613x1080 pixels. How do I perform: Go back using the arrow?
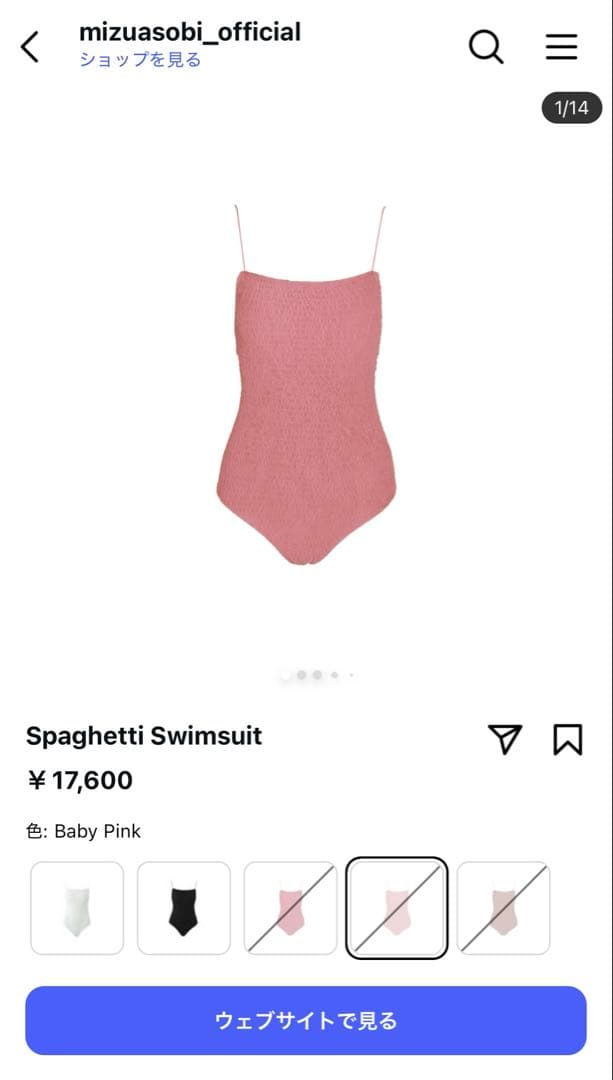tap(31, 46)
